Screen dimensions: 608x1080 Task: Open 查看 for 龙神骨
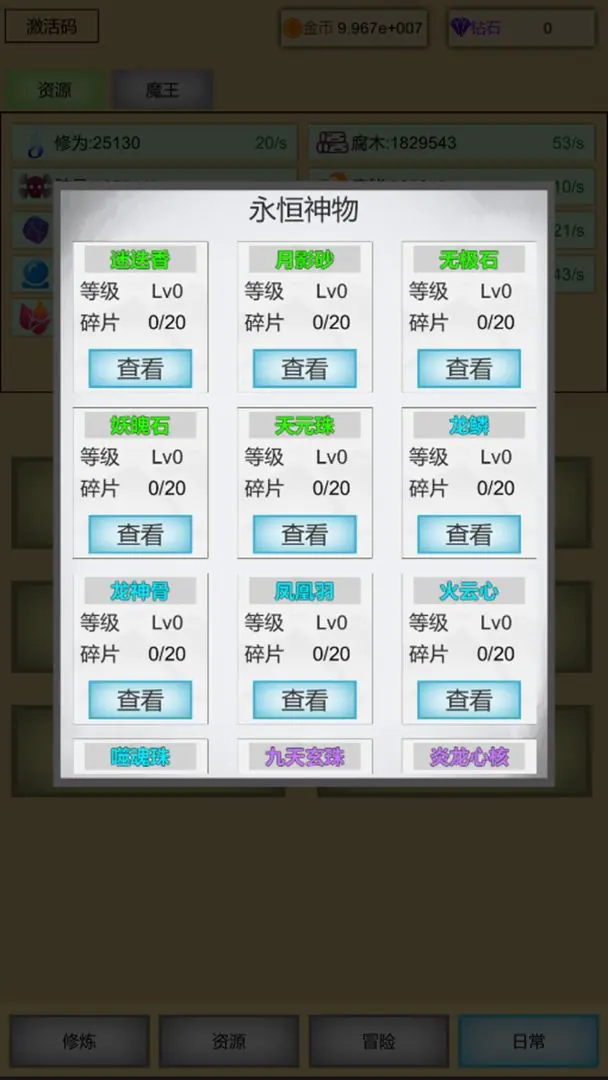pyautogui.click(x=140, y=700)
